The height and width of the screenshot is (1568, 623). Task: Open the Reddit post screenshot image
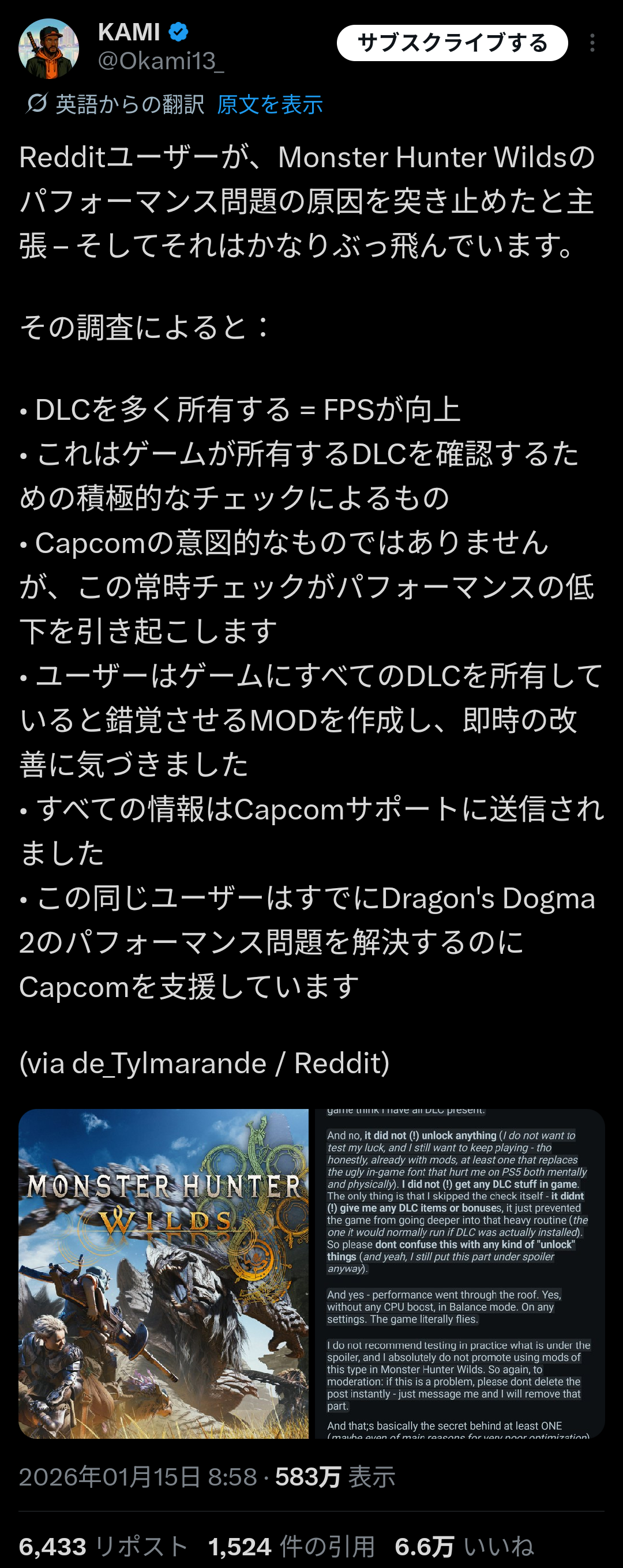tap(459, 1273)
